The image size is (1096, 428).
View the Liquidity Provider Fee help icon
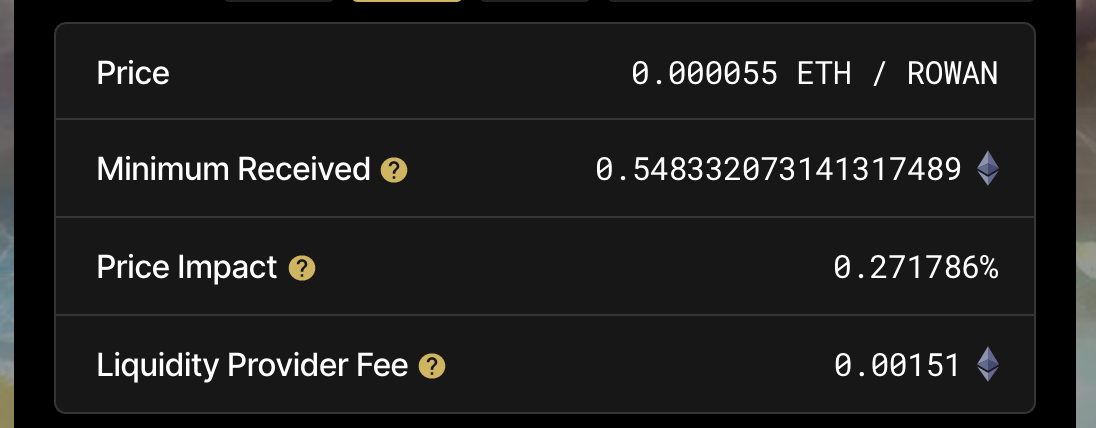pyautogui.click(x=432, y=366)
